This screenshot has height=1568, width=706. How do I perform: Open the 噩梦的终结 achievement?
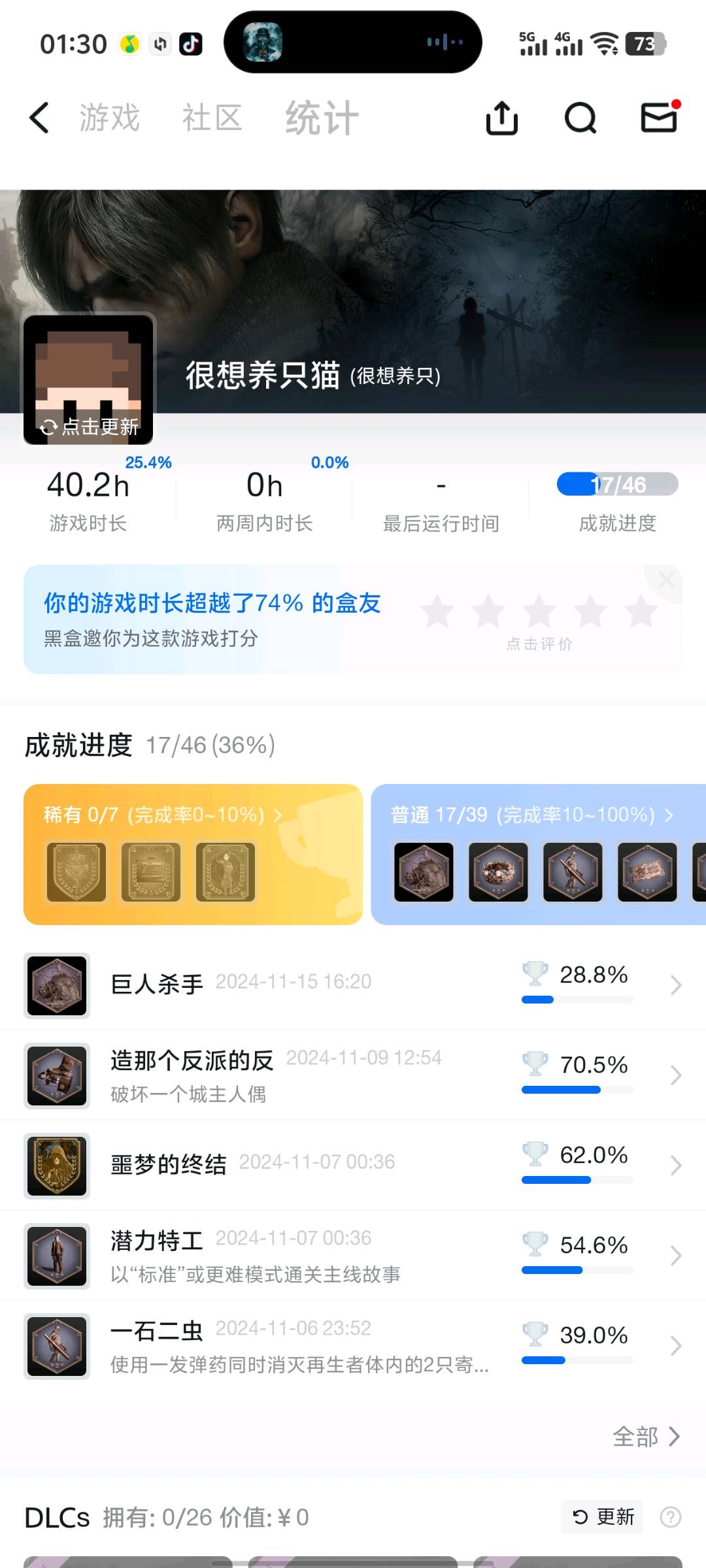pyautogui.click(x=353, y=1166)
